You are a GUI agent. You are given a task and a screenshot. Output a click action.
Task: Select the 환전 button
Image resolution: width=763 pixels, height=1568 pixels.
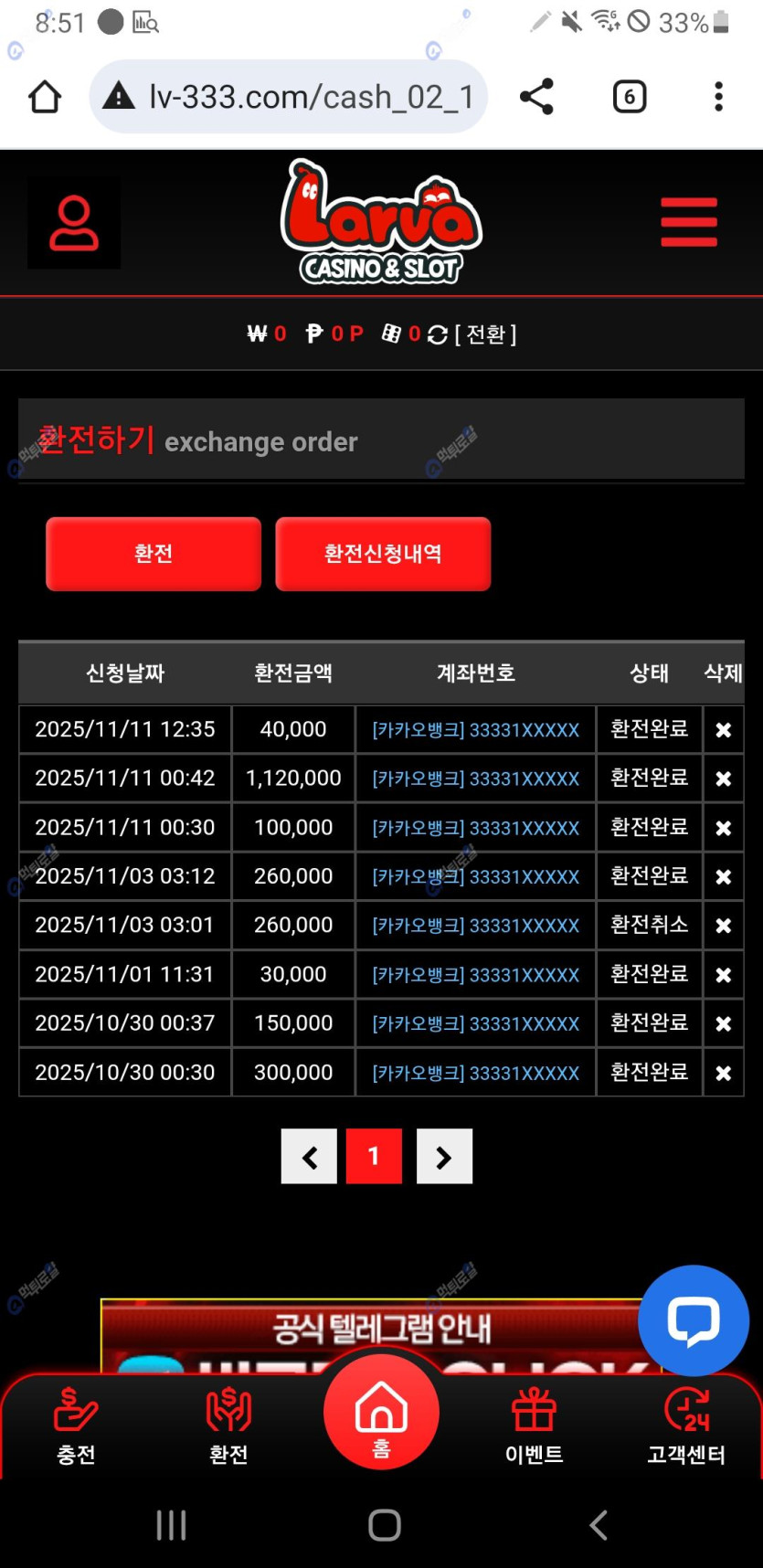pos(154,554)
